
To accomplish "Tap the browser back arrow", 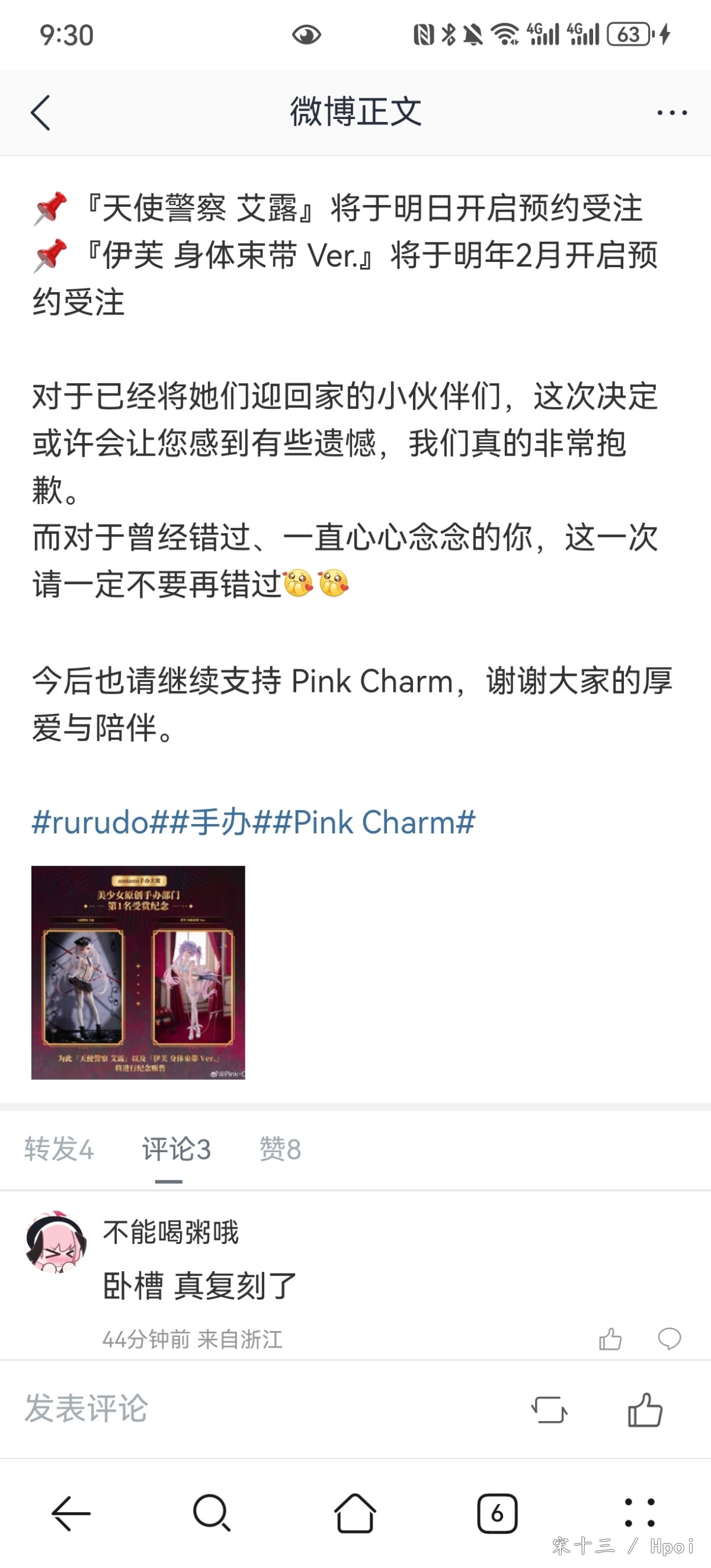I will tap(71, 1514).
